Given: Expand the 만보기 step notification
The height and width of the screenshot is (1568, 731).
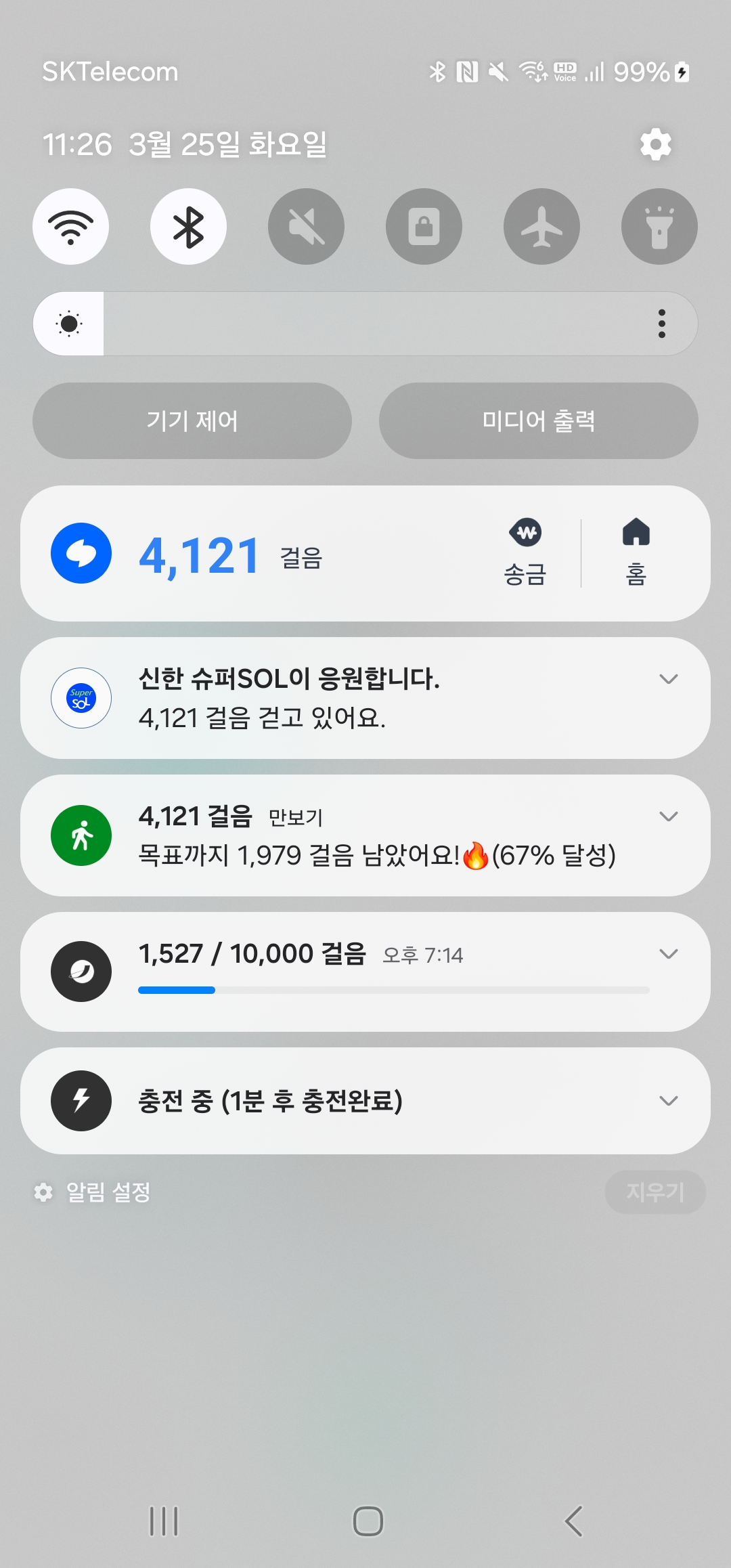Looking at the screenshot, I should 668,816.
